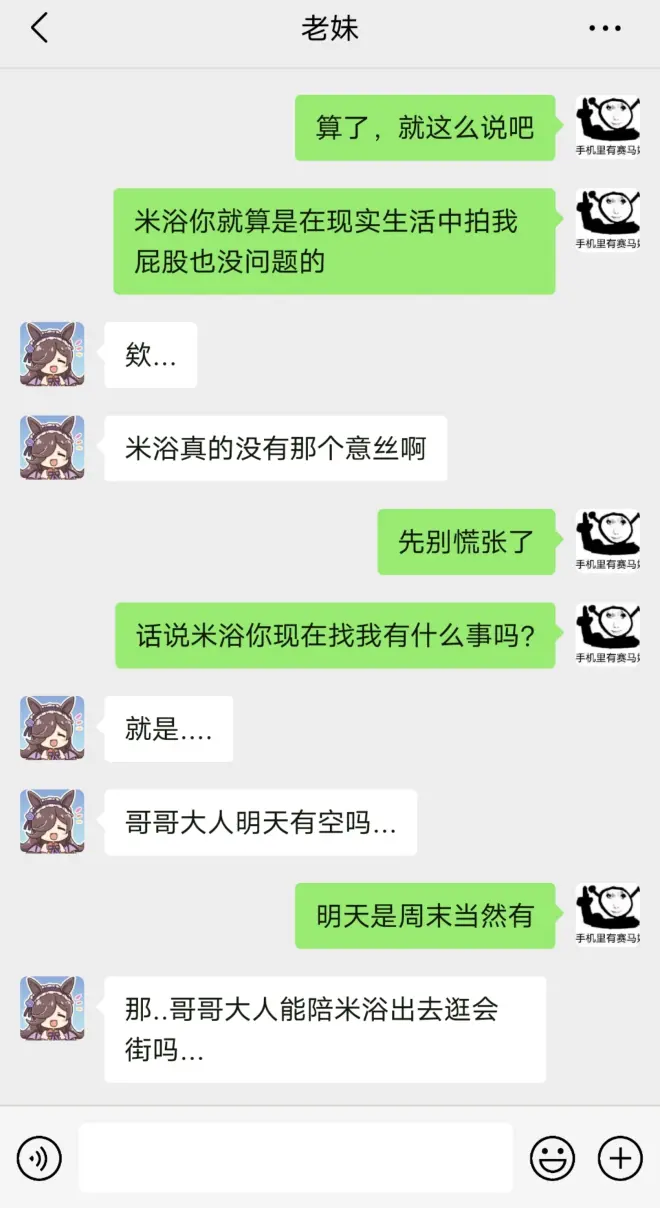This screenshot has width=660, height=1208.
Task: Go back from the 老妹 chat
Action: pyautogui.click(x=39, y=28)
